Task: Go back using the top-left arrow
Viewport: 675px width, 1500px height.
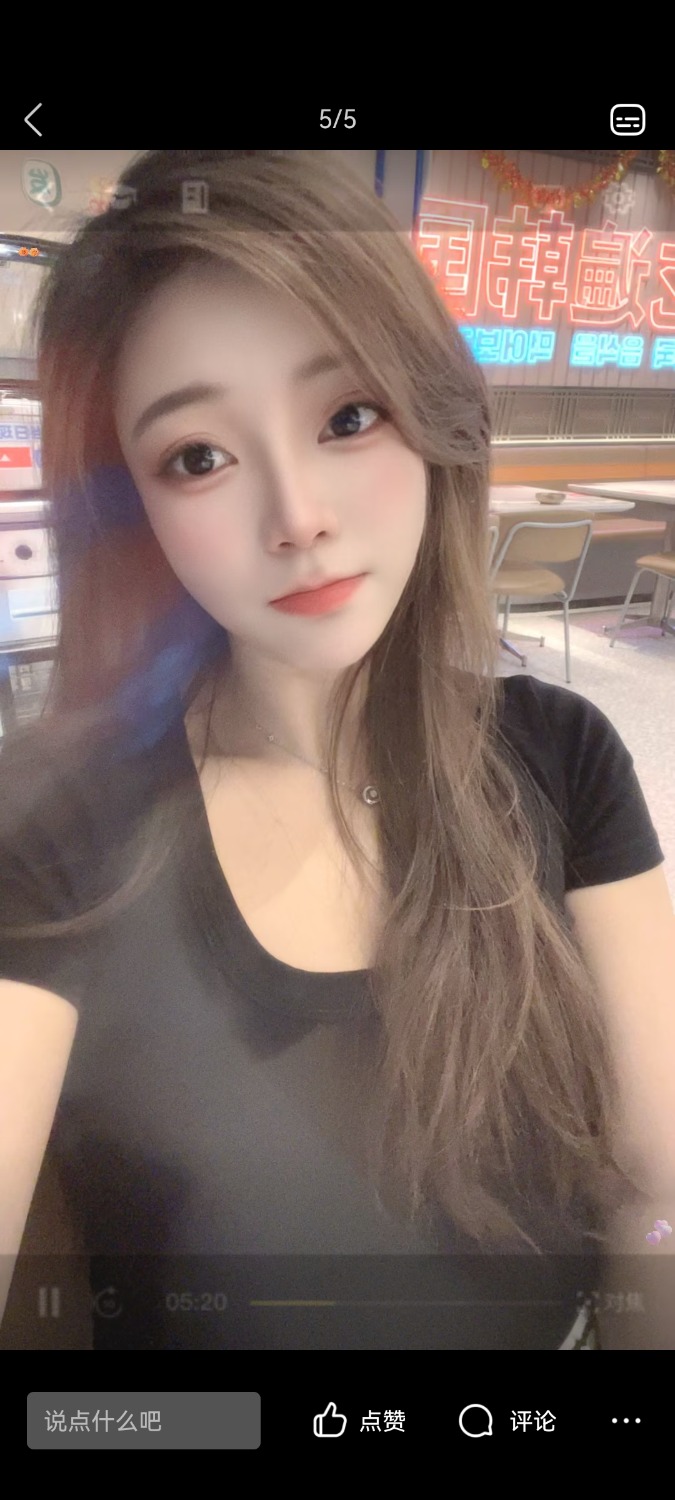Action: pos(34,120)
